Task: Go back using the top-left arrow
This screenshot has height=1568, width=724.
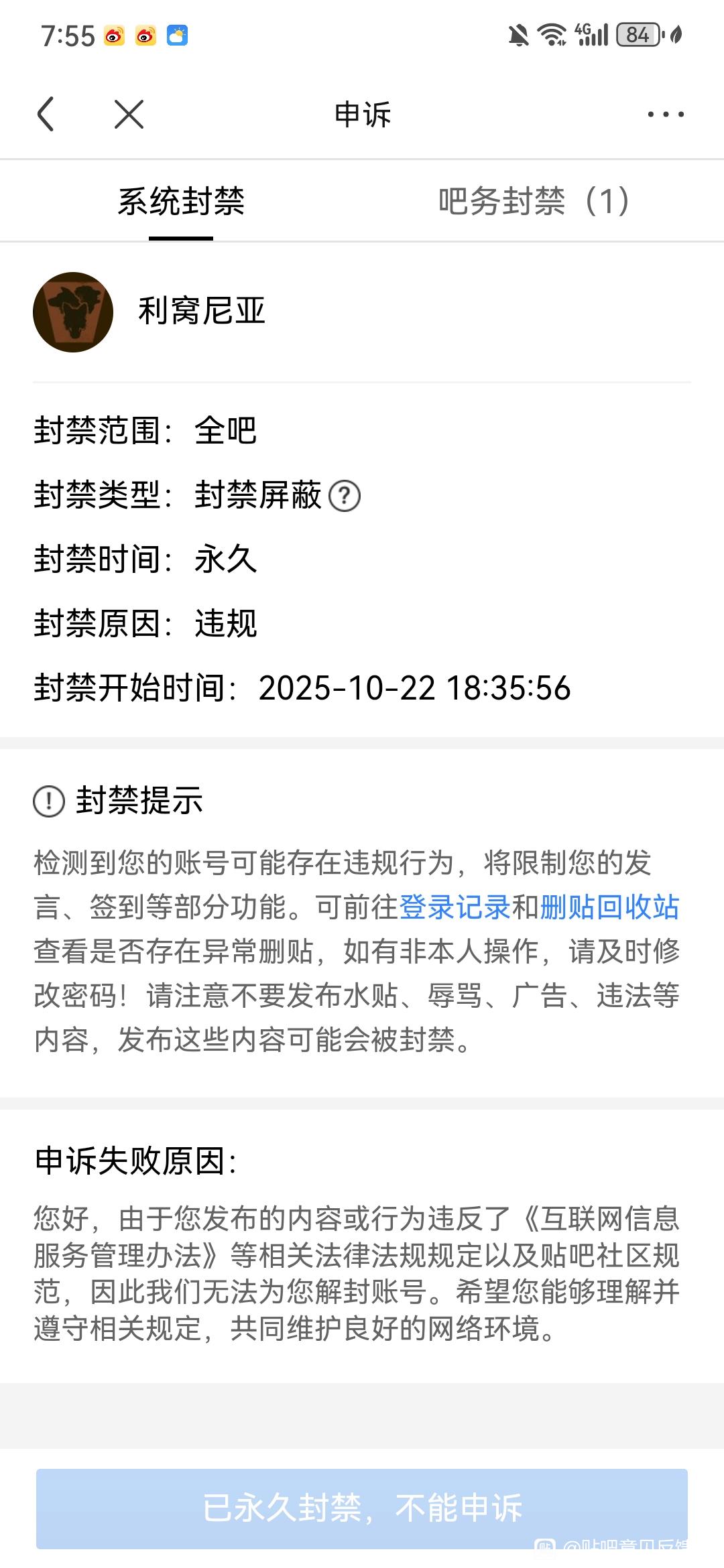Action: pos(46,113)
